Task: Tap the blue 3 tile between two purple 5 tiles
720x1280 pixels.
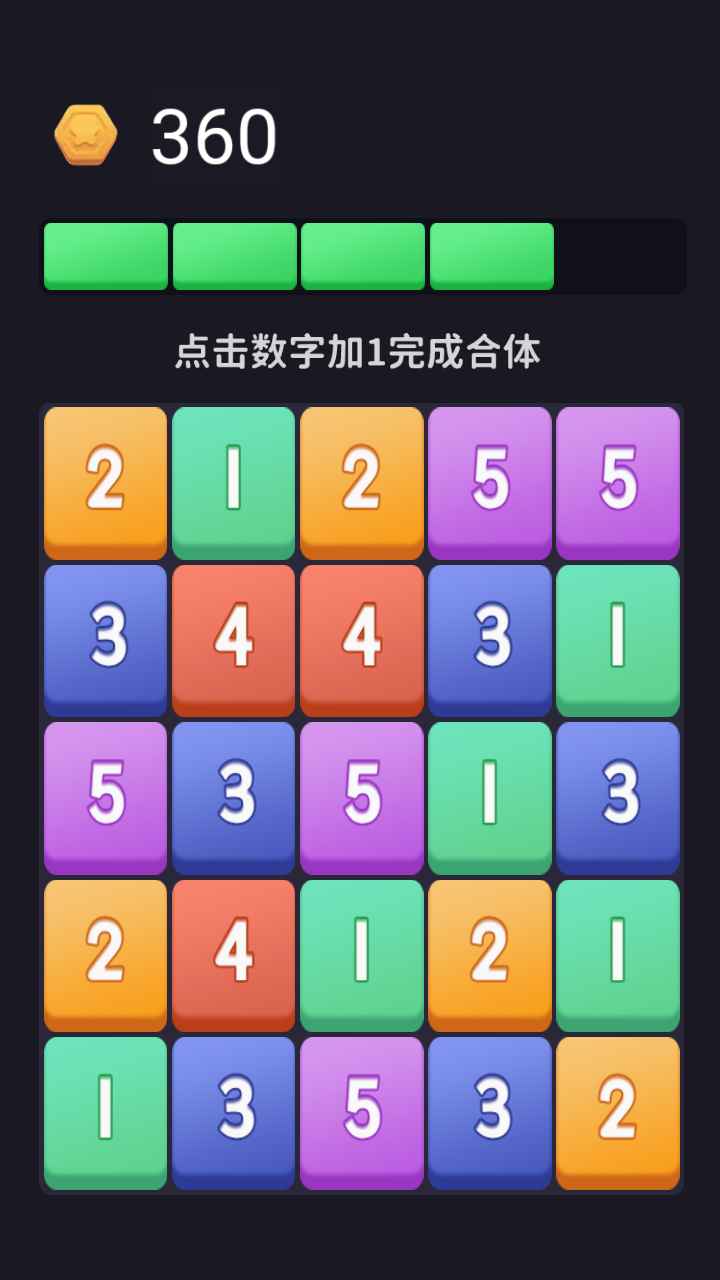Action: coord(233,797)
